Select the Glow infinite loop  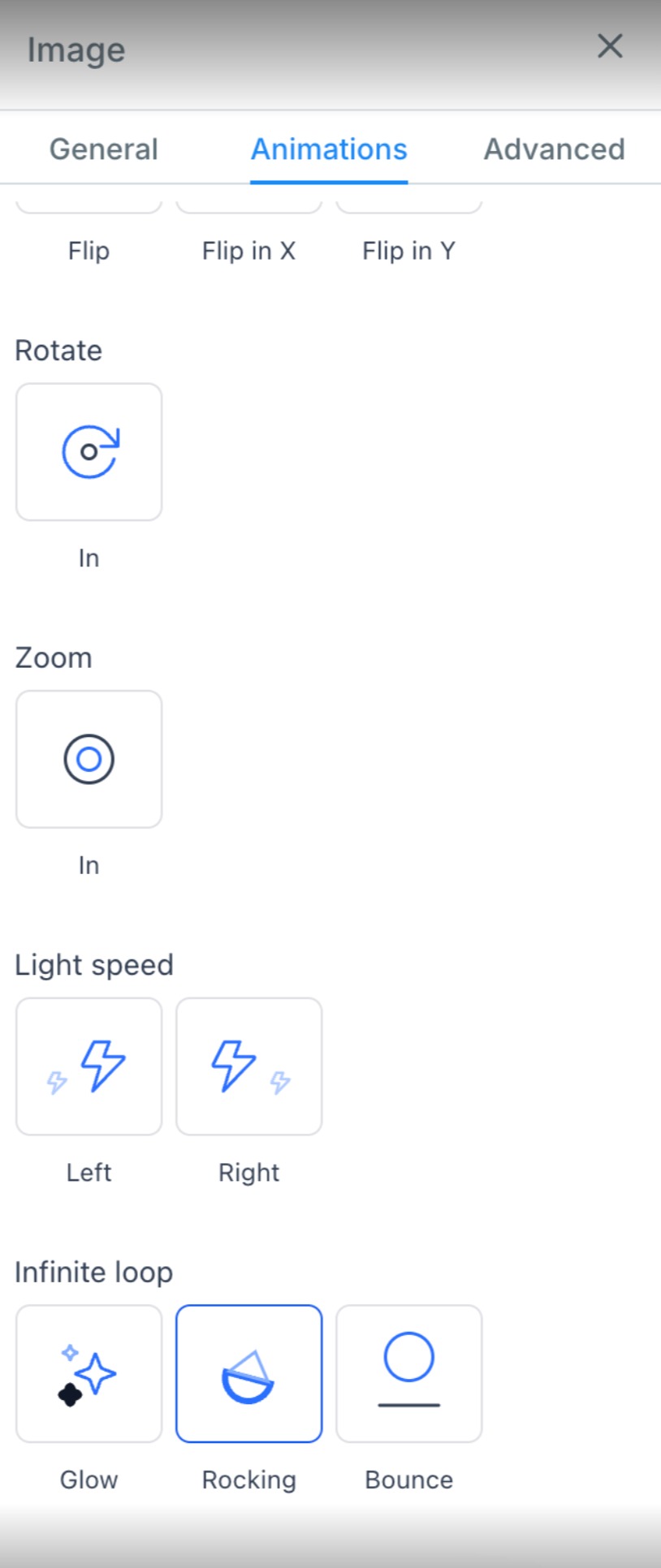click(89, 1374)
